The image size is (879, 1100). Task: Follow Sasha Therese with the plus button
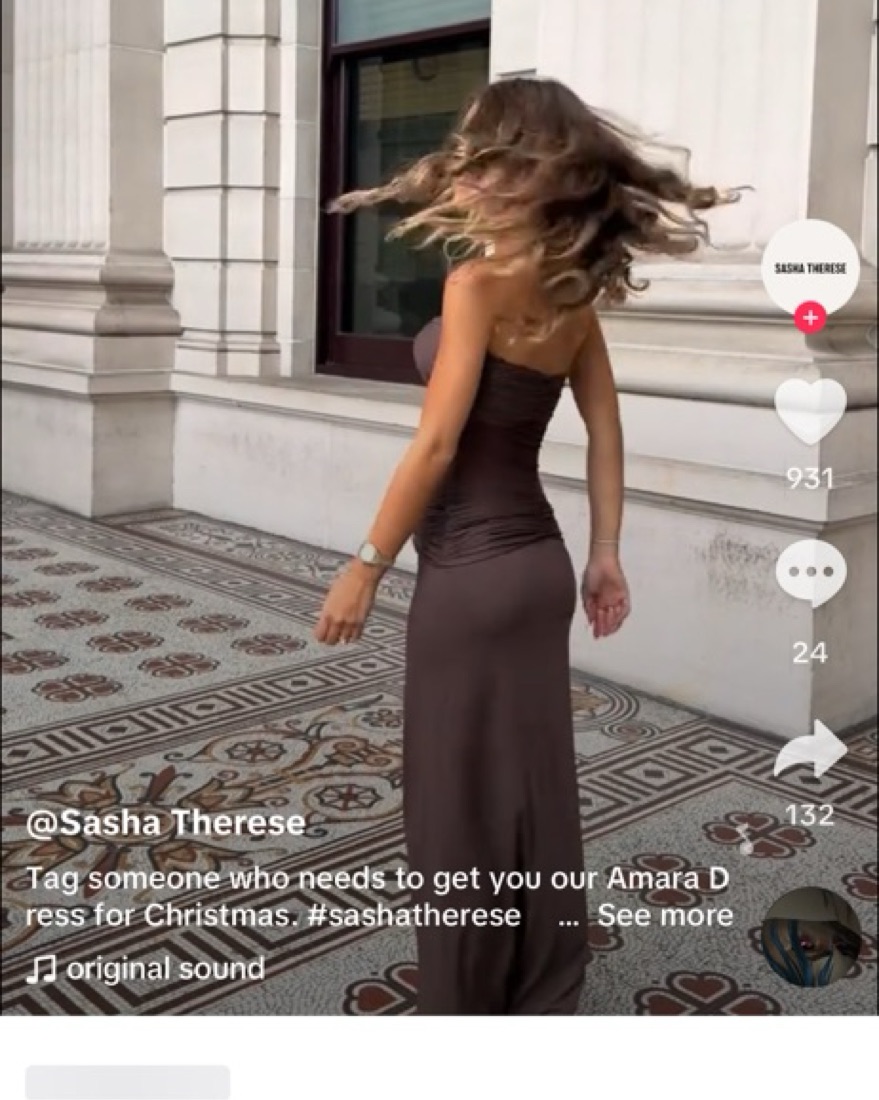coord(810,319)
